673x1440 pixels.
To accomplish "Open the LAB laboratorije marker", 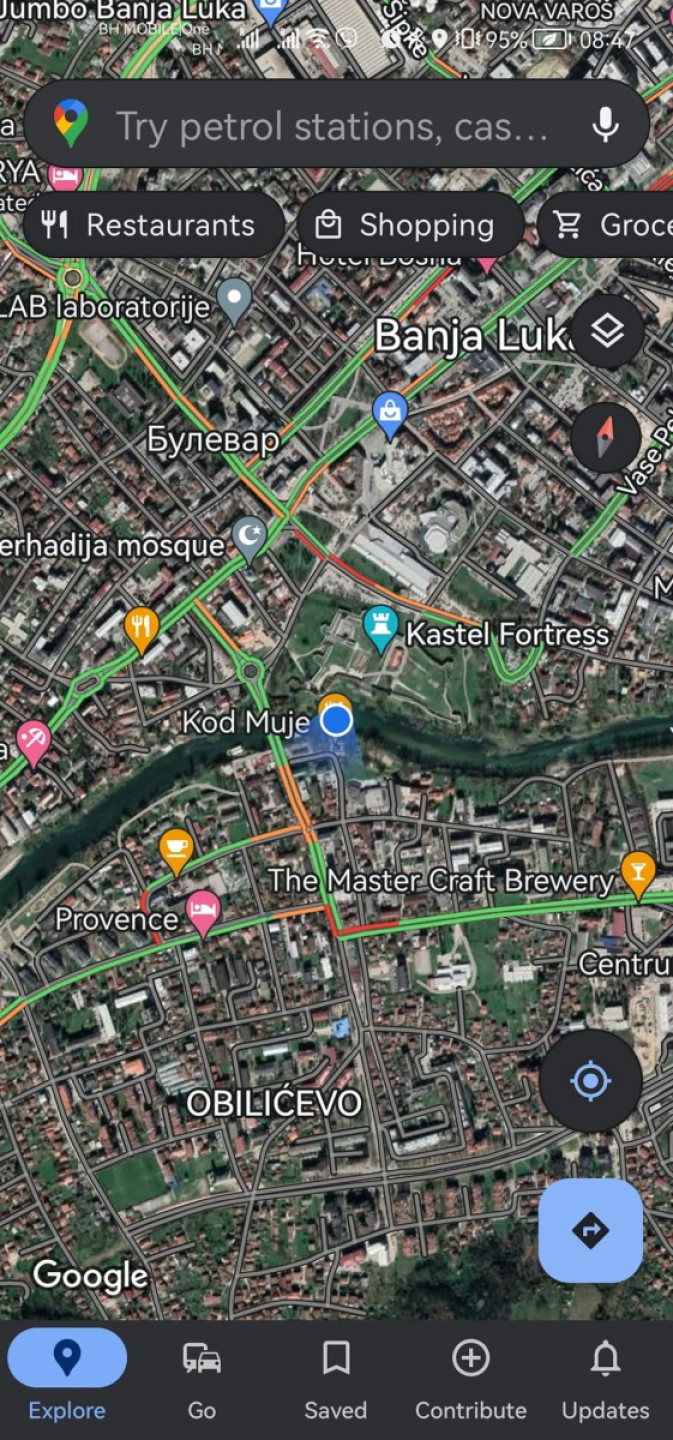I will (234, 299).
